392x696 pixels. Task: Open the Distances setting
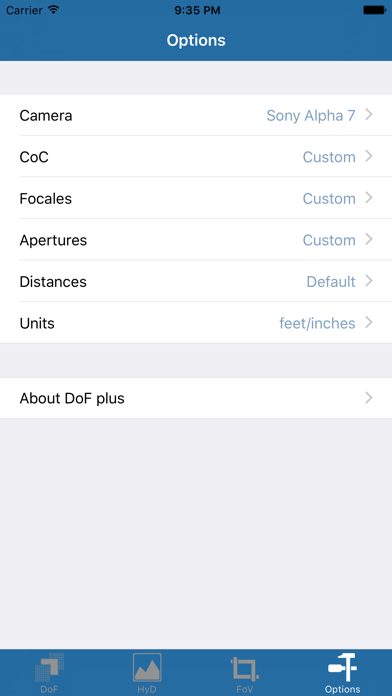tap(196, 281)
